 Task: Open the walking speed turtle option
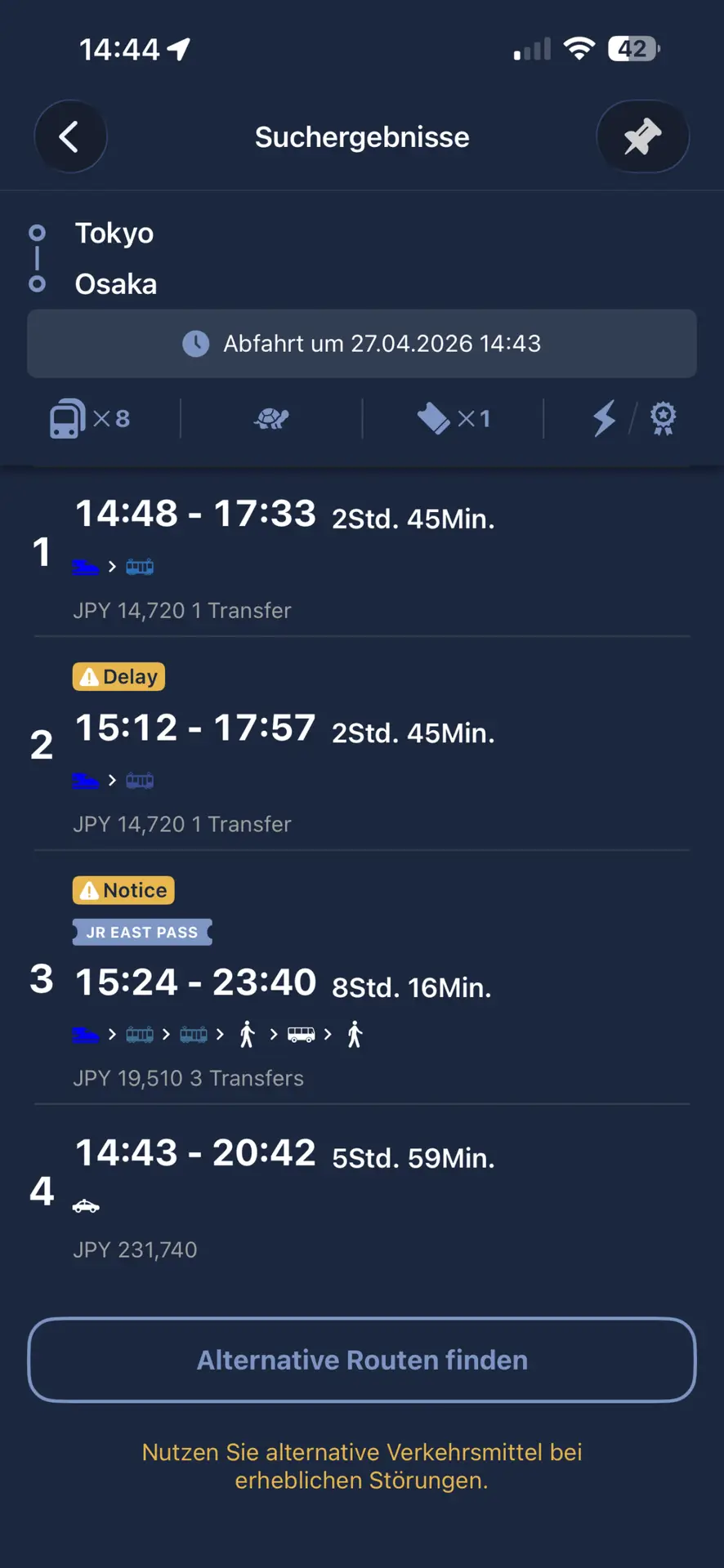pos(271,419)
